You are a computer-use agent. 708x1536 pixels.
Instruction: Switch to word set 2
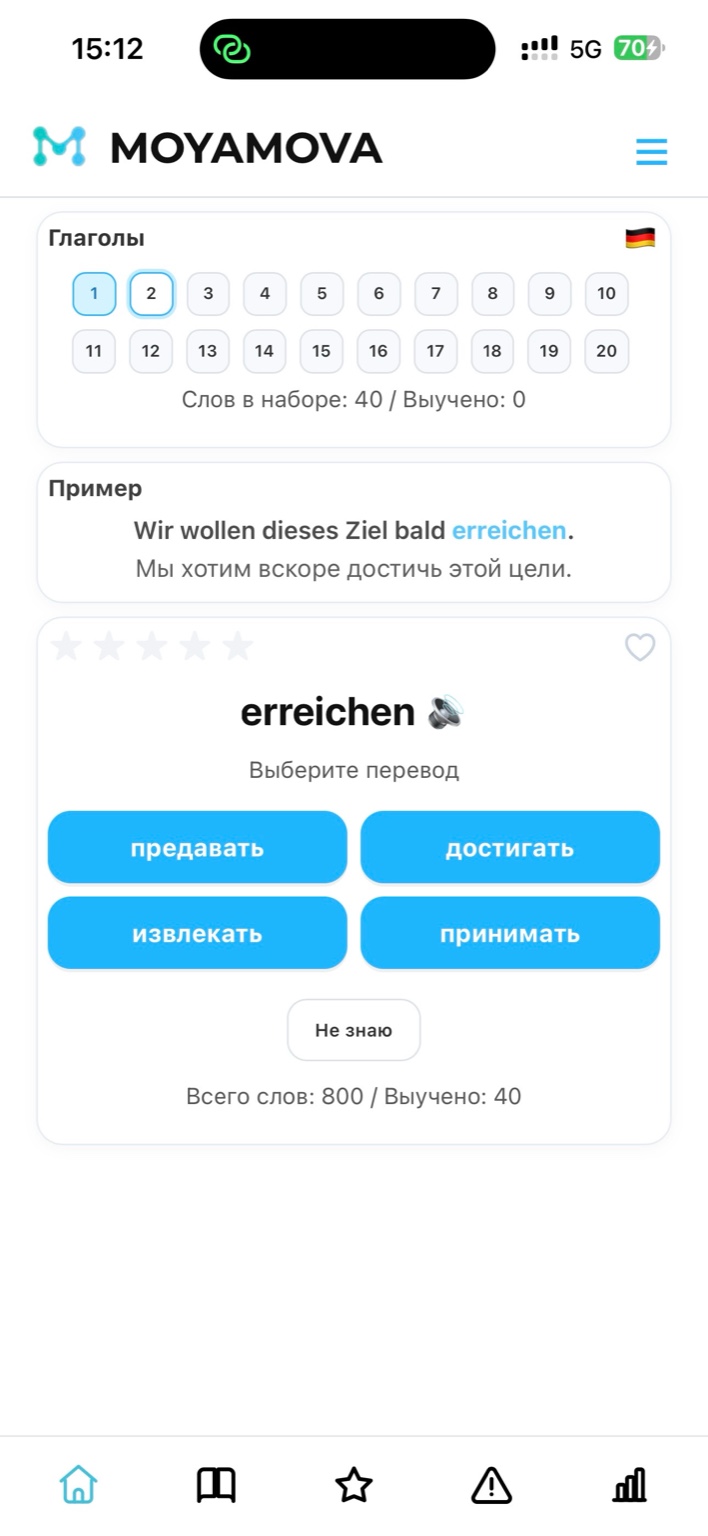[x=151, y=294]
